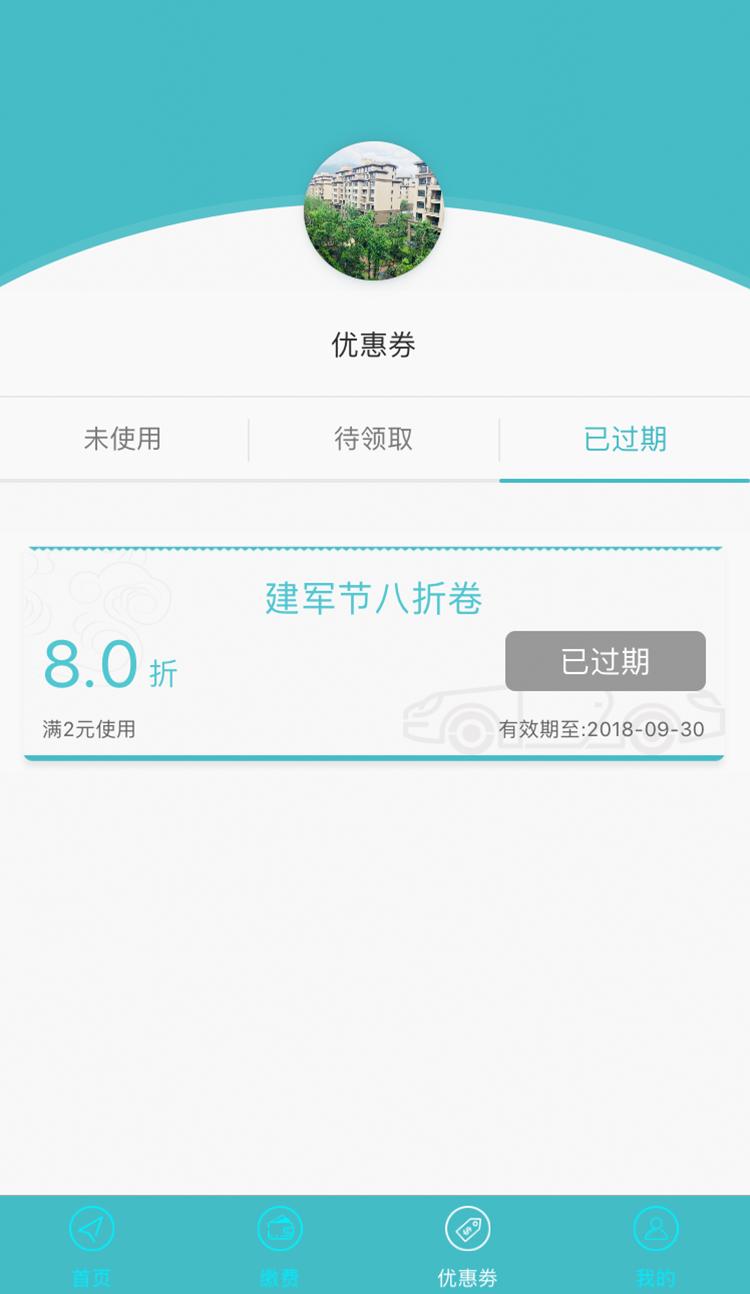The width and height of the screenshot is (750, 1294).
Task: Click the 我的 label in bottom navigation
Action: coord(656,1277)
